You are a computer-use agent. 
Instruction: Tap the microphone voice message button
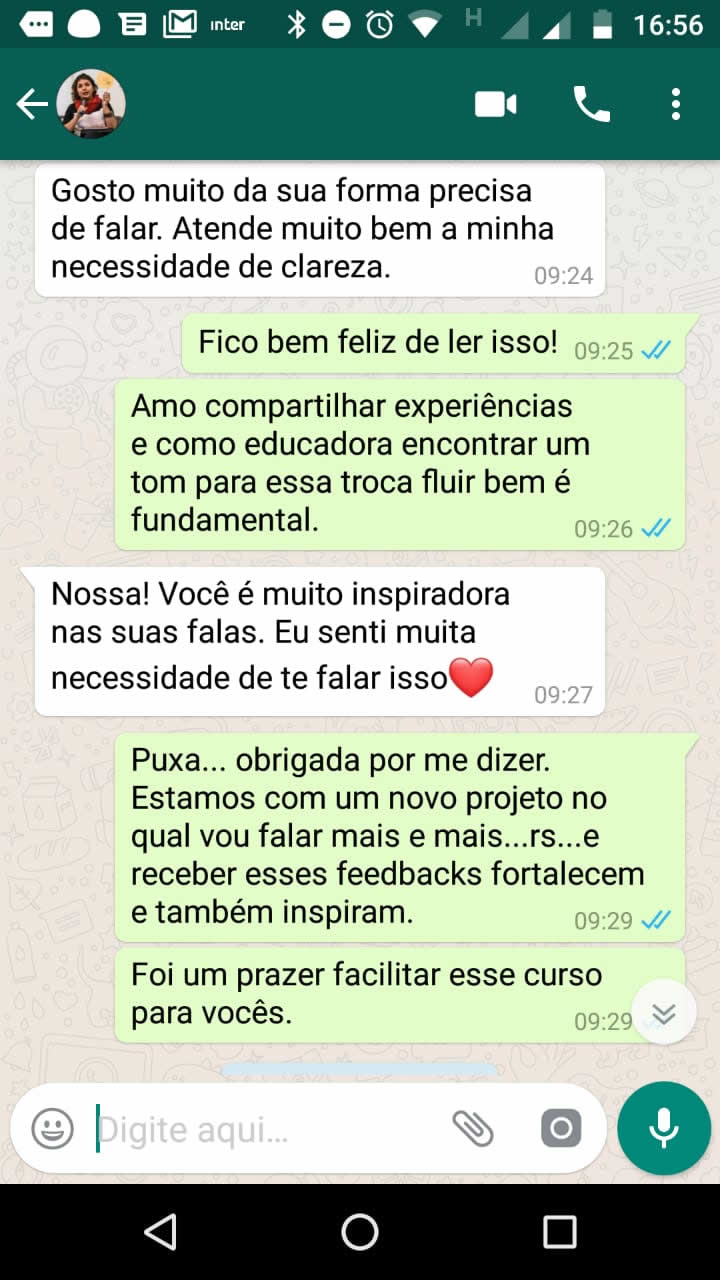tap(664, 1128)
